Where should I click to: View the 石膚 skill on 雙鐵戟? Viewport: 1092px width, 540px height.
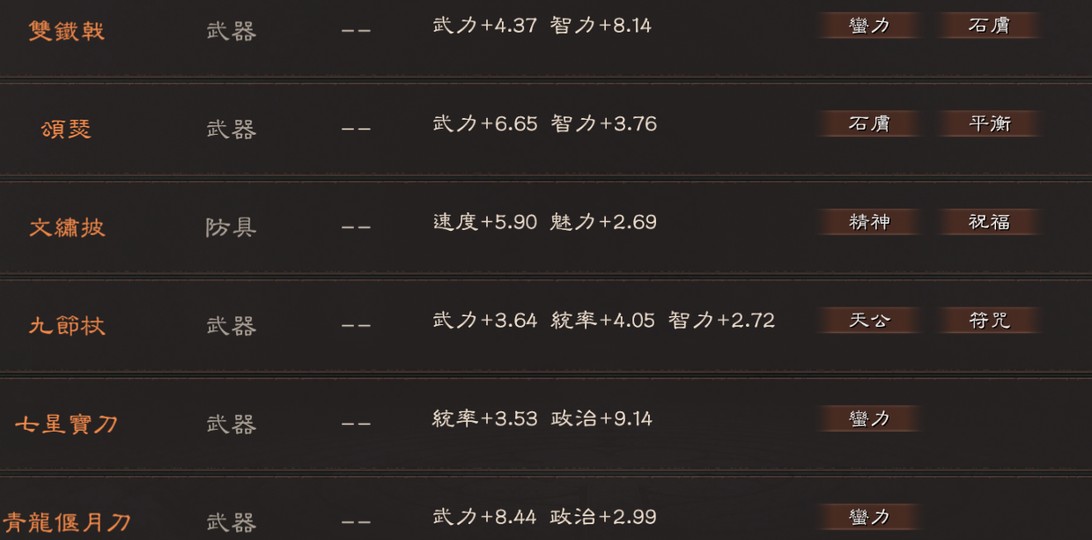pos(989,26)
